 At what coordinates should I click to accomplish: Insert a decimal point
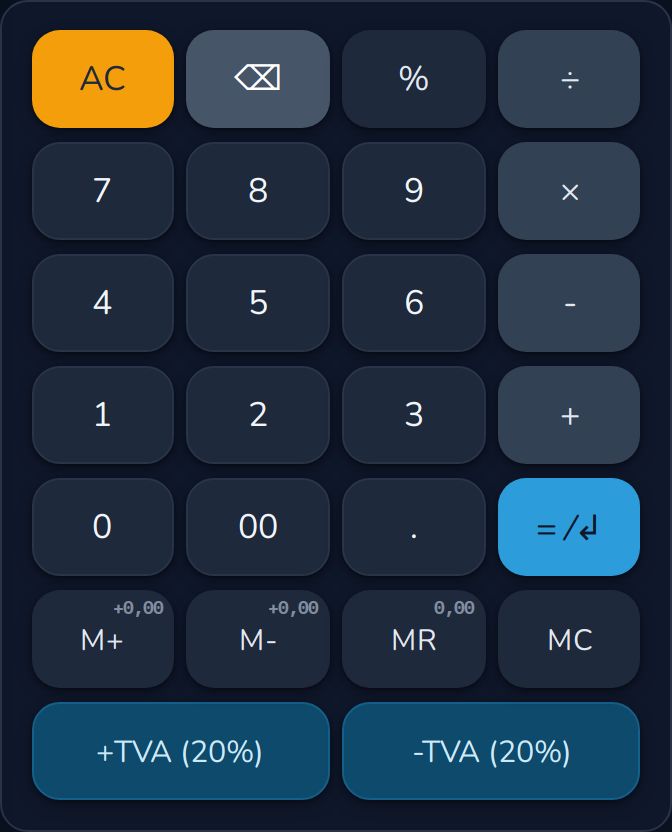(414, 527)
